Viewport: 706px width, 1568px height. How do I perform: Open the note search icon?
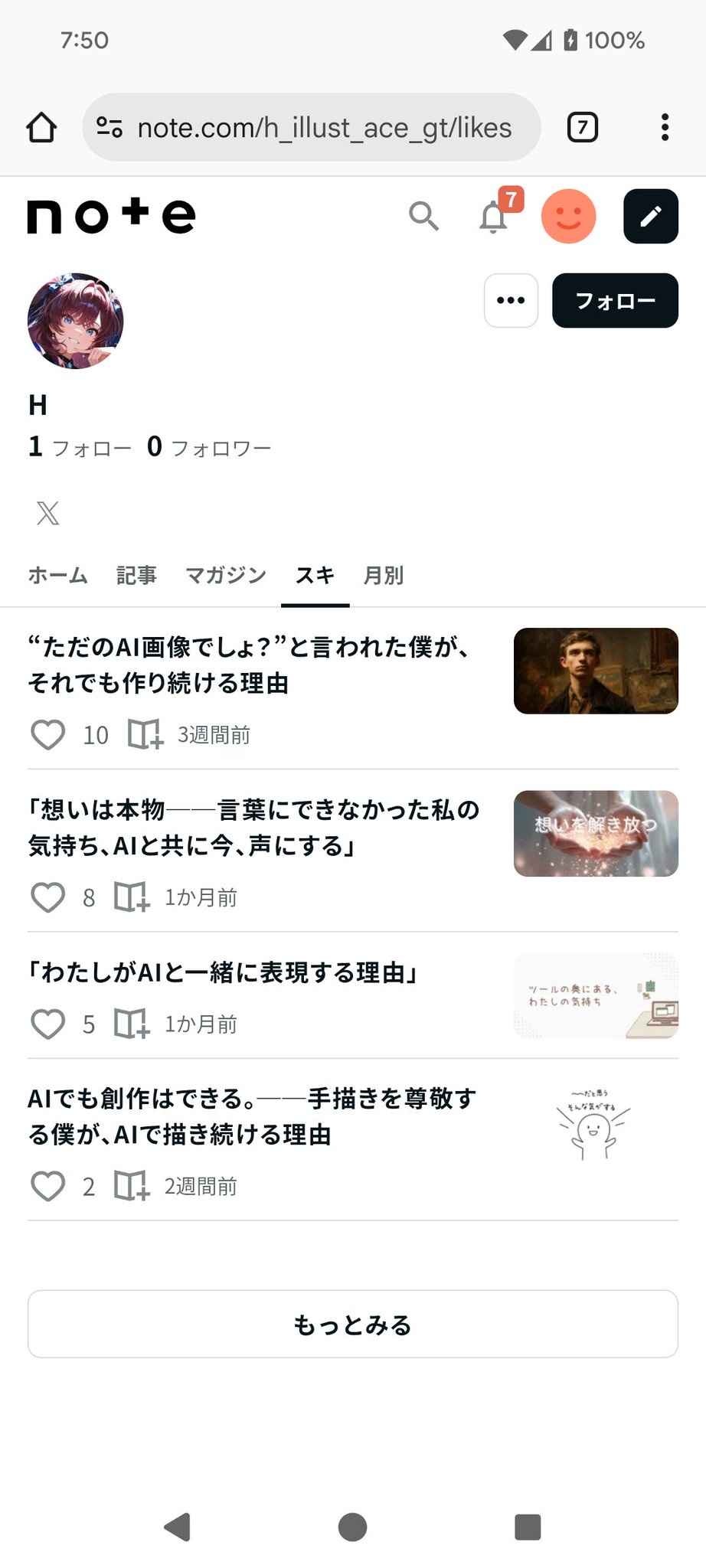(x=423, y=217)
